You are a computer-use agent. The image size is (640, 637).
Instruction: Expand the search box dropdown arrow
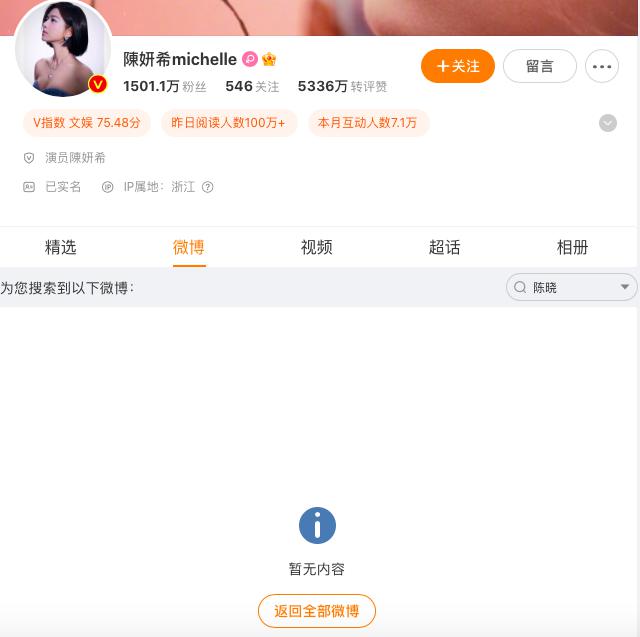[x=626, y=287]
